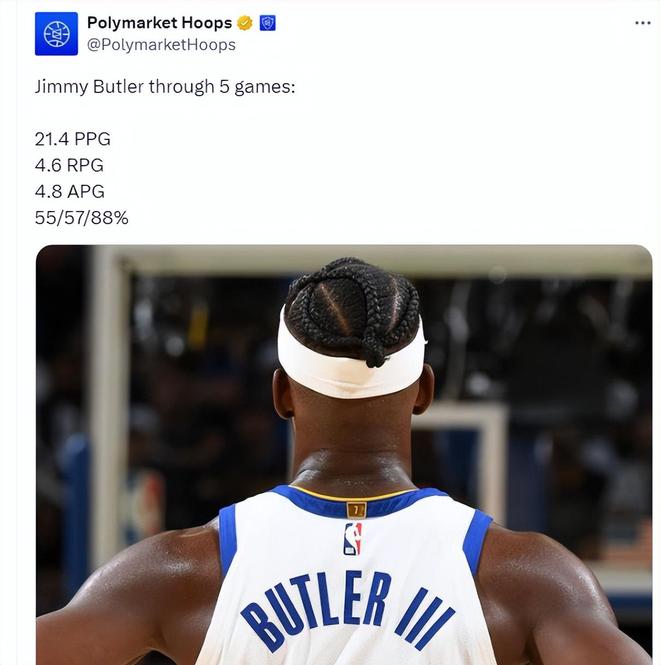This screenshot has width=660, height=665.
Task: Open the Polymarket Hoops profile picture
Action: 56,34
